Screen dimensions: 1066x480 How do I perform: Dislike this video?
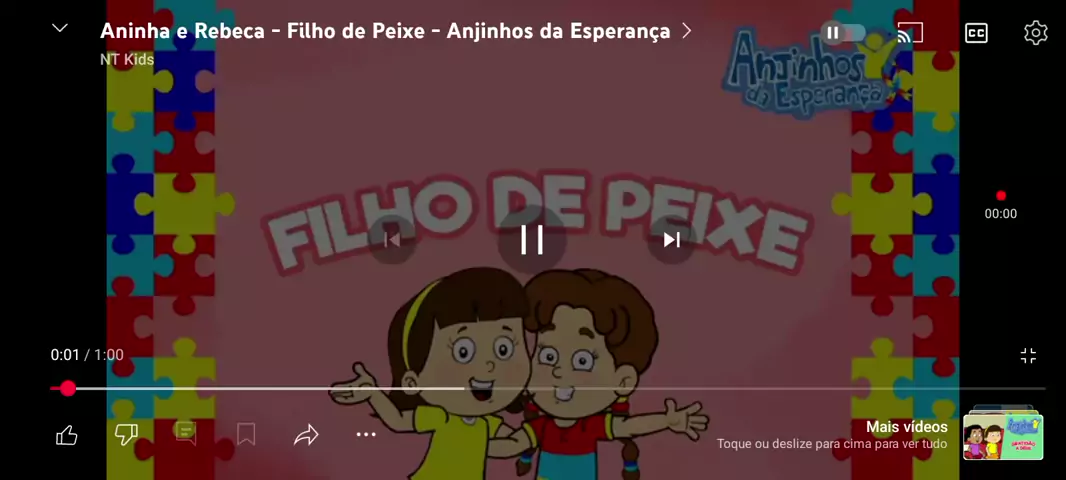click(126, 434)
